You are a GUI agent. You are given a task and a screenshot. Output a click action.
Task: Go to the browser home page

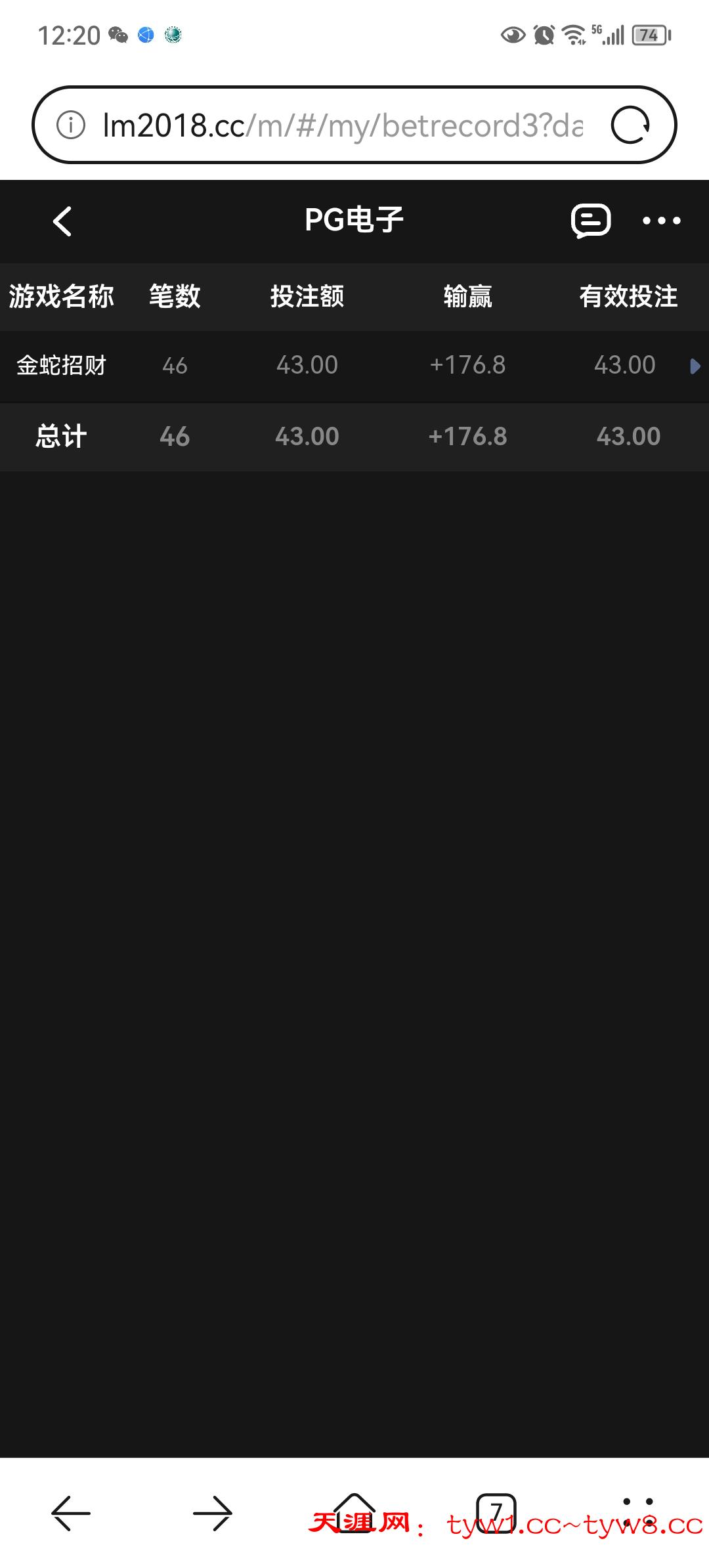[x=354, y=1512]
